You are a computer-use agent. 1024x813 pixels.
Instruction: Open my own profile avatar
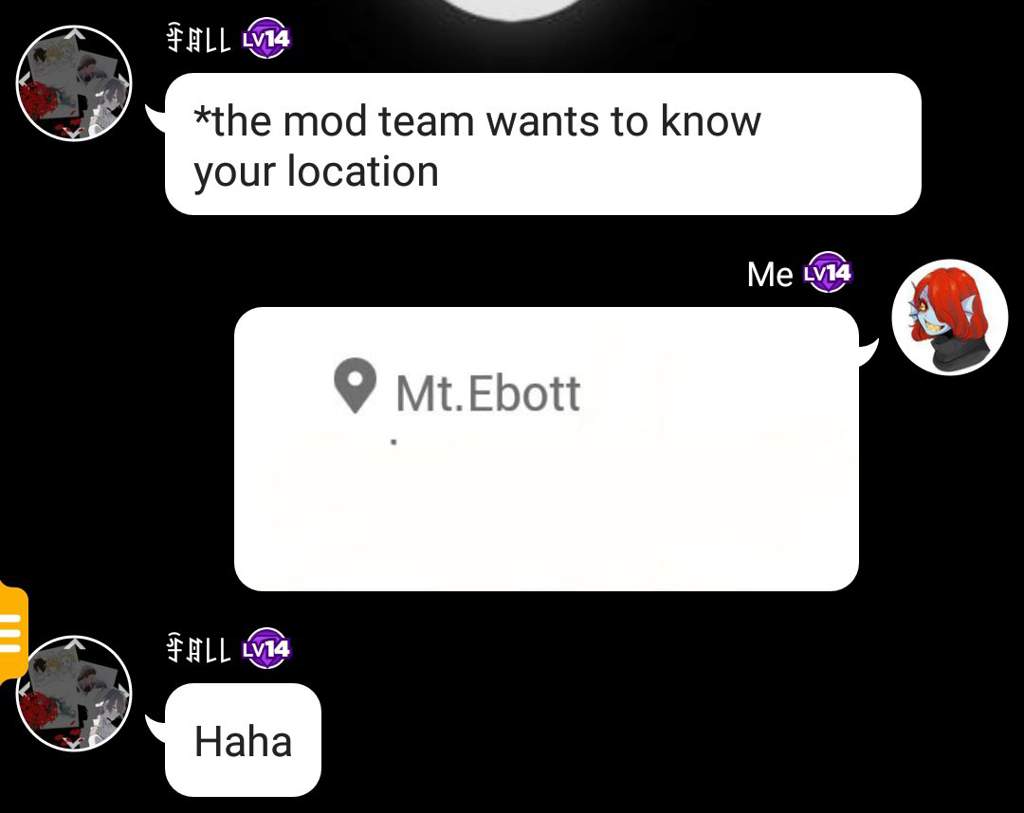tap(949, 317)
